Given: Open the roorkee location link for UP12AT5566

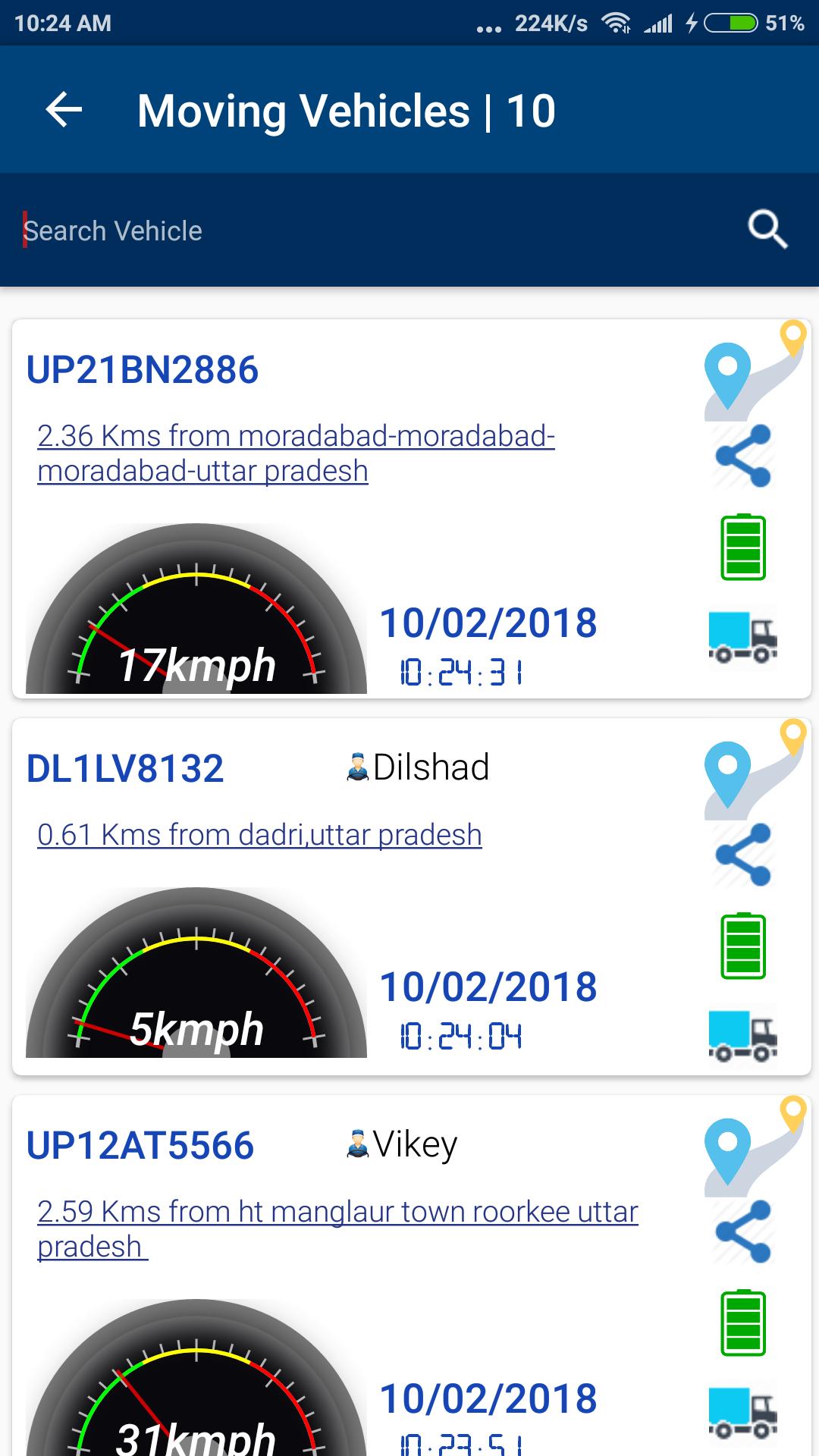Looking at the screenshot, I should click(337, 1229).
